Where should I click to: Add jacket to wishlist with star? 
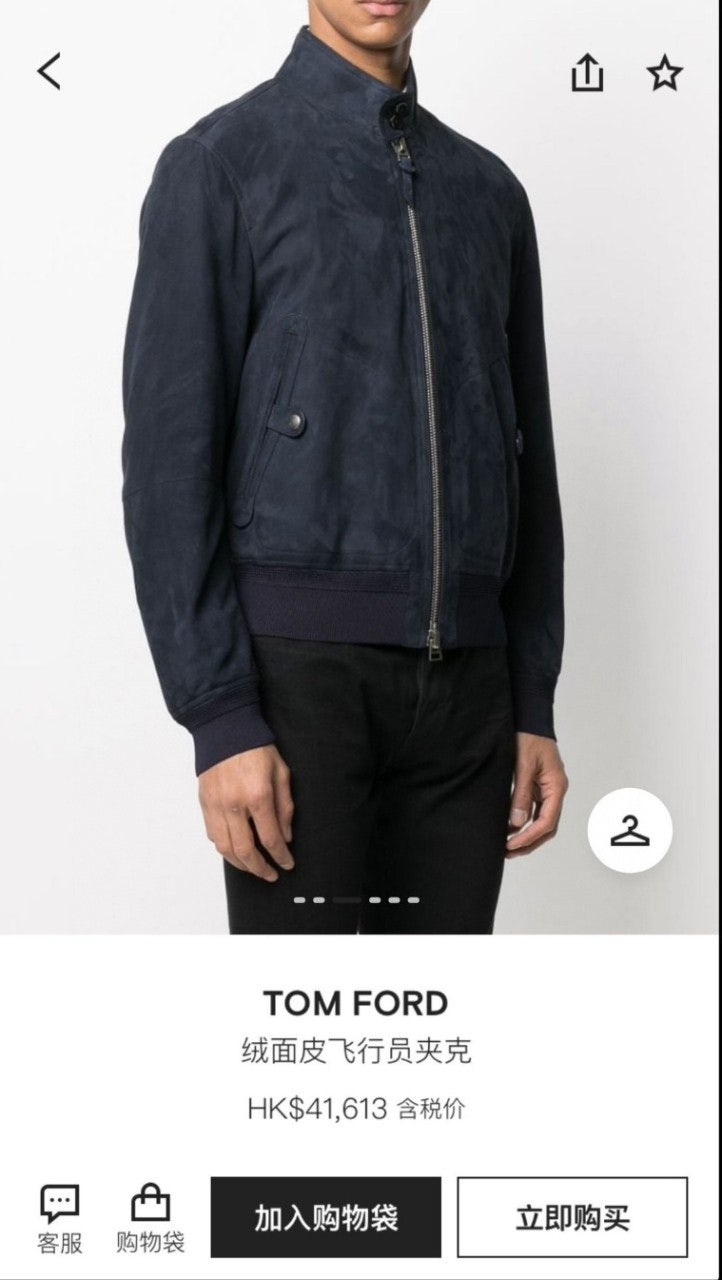tap(664, 73)
